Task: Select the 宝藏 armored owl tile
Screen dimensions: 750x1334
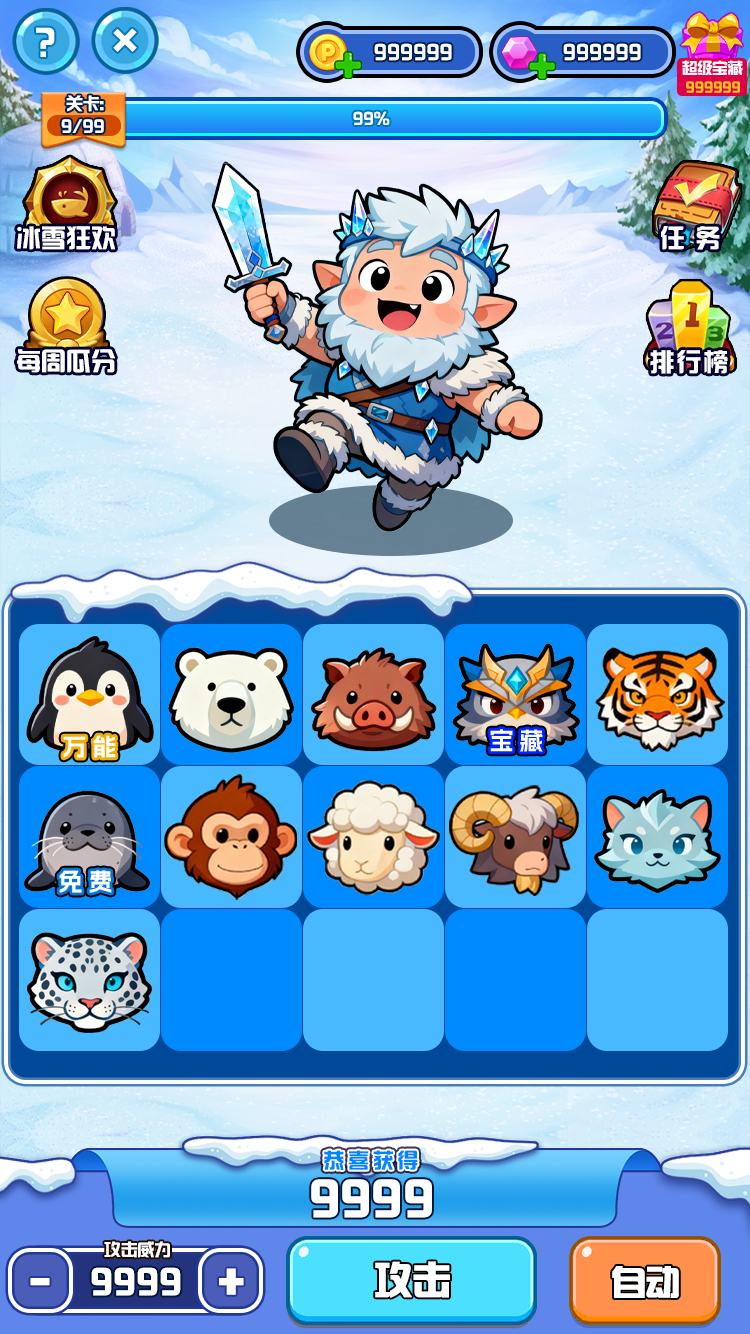Action: (x=515, y=694)
